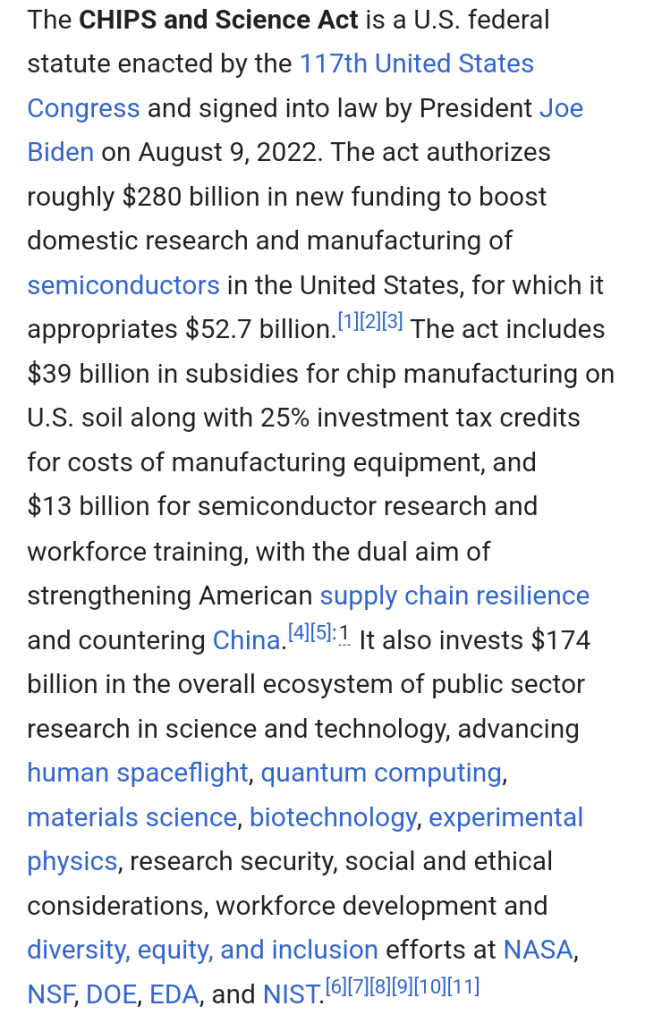Open diversity, equity, and inclusion link
Screen dimensions: 645x1023
(x=202, y=950)
